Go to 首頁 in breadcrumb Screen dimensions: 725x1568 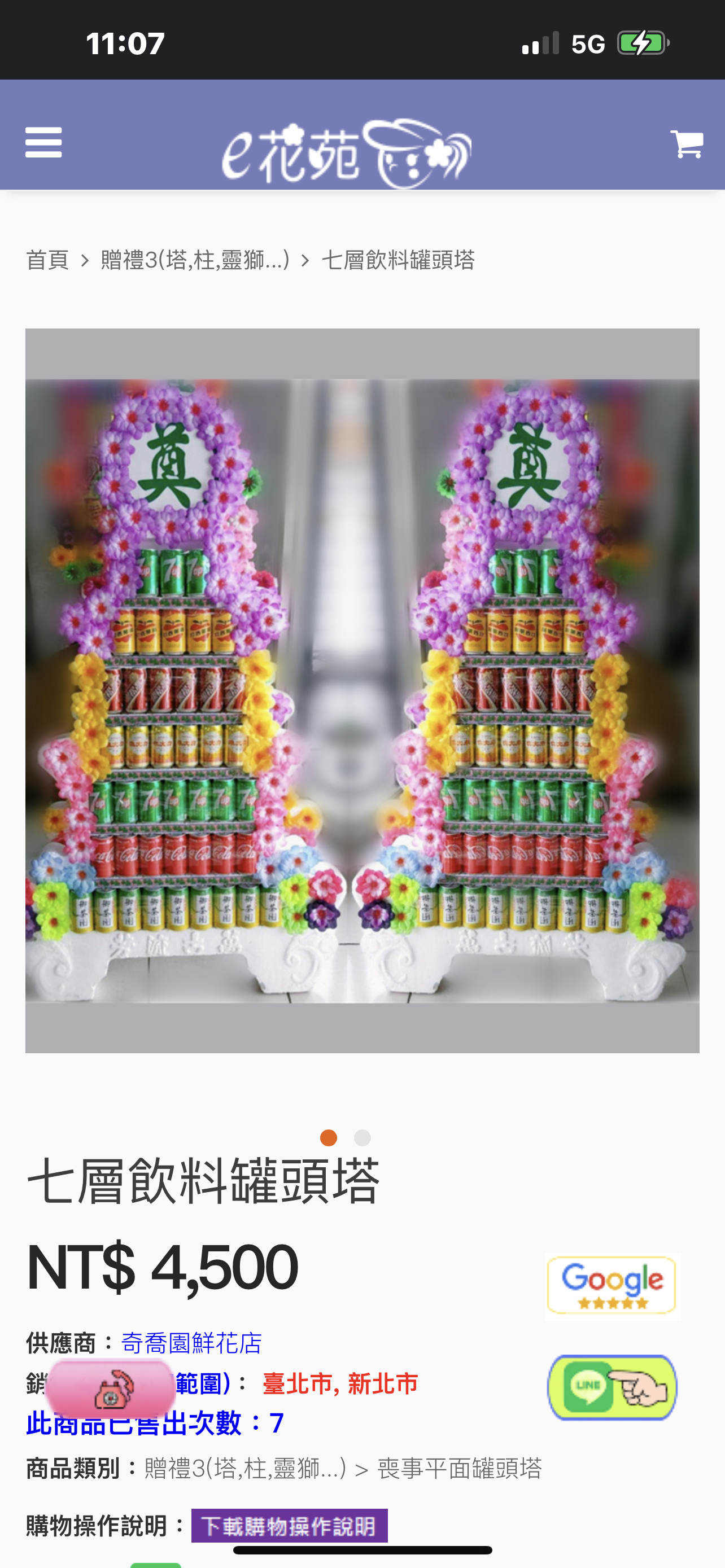point(47,261)
